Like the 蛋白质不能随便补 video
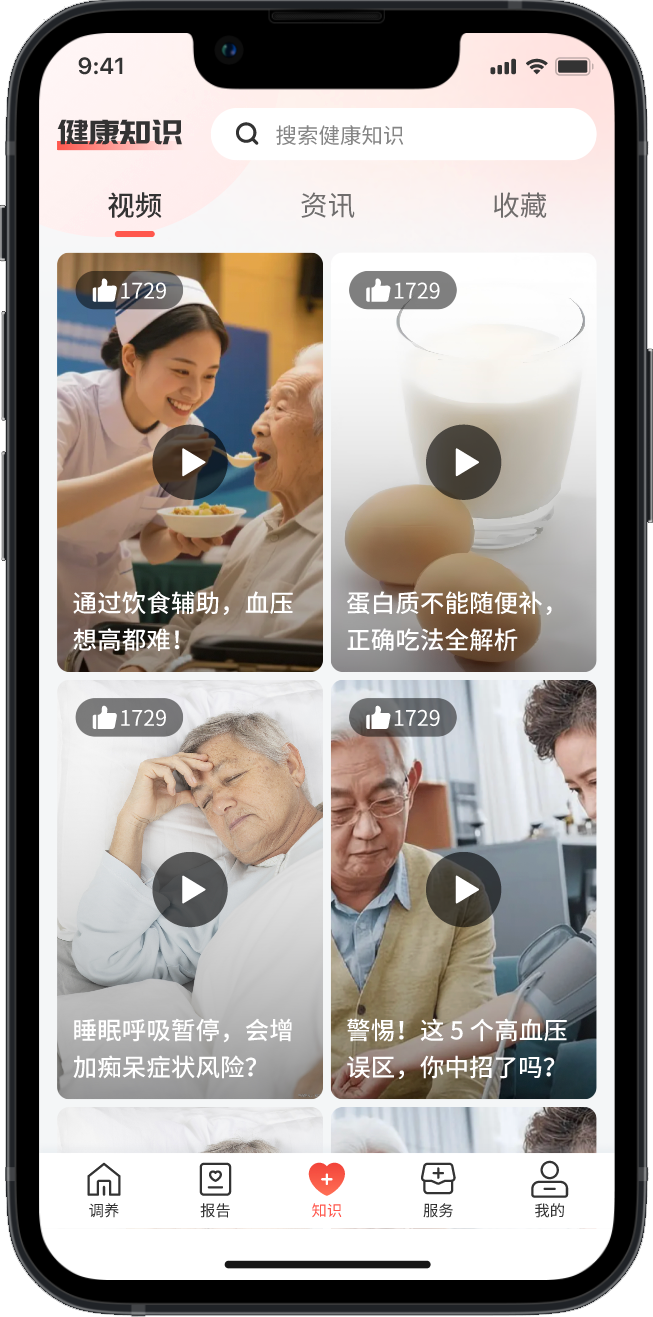Screen dimensions: 653x1317 [x=402, y=291]
